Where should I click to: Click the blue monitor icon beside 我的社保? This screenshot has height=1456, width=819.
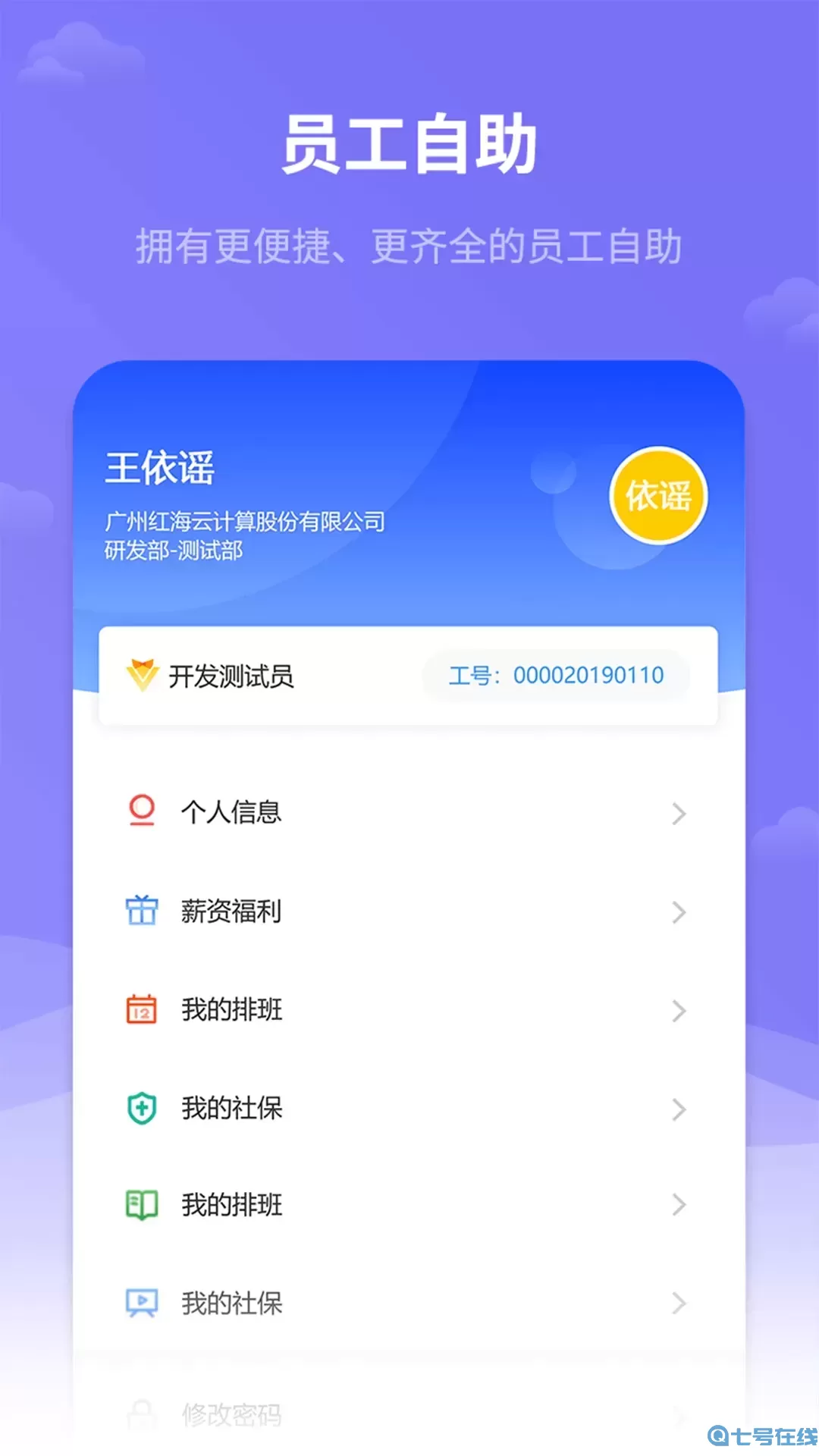click(140, 1303)
